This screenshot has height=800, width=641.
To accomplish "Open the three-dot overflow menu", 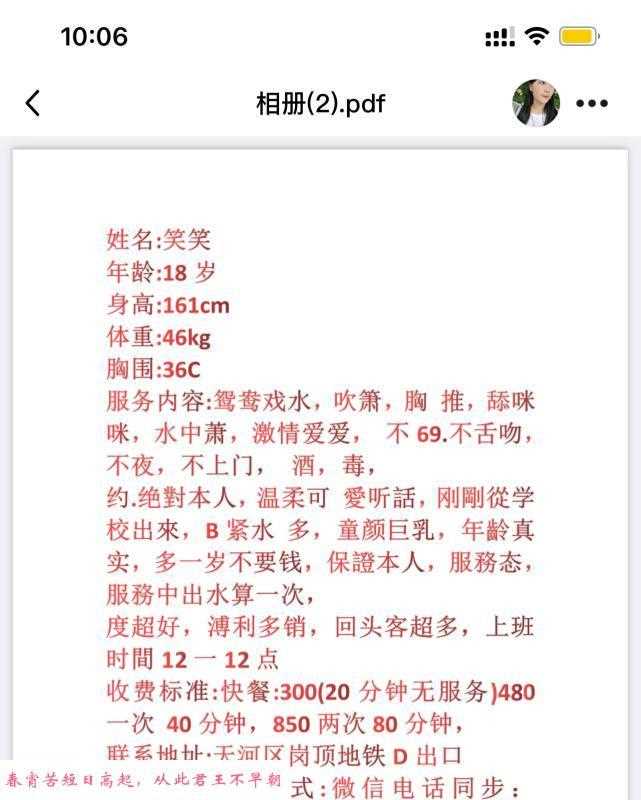I will [x=592, y=103].
